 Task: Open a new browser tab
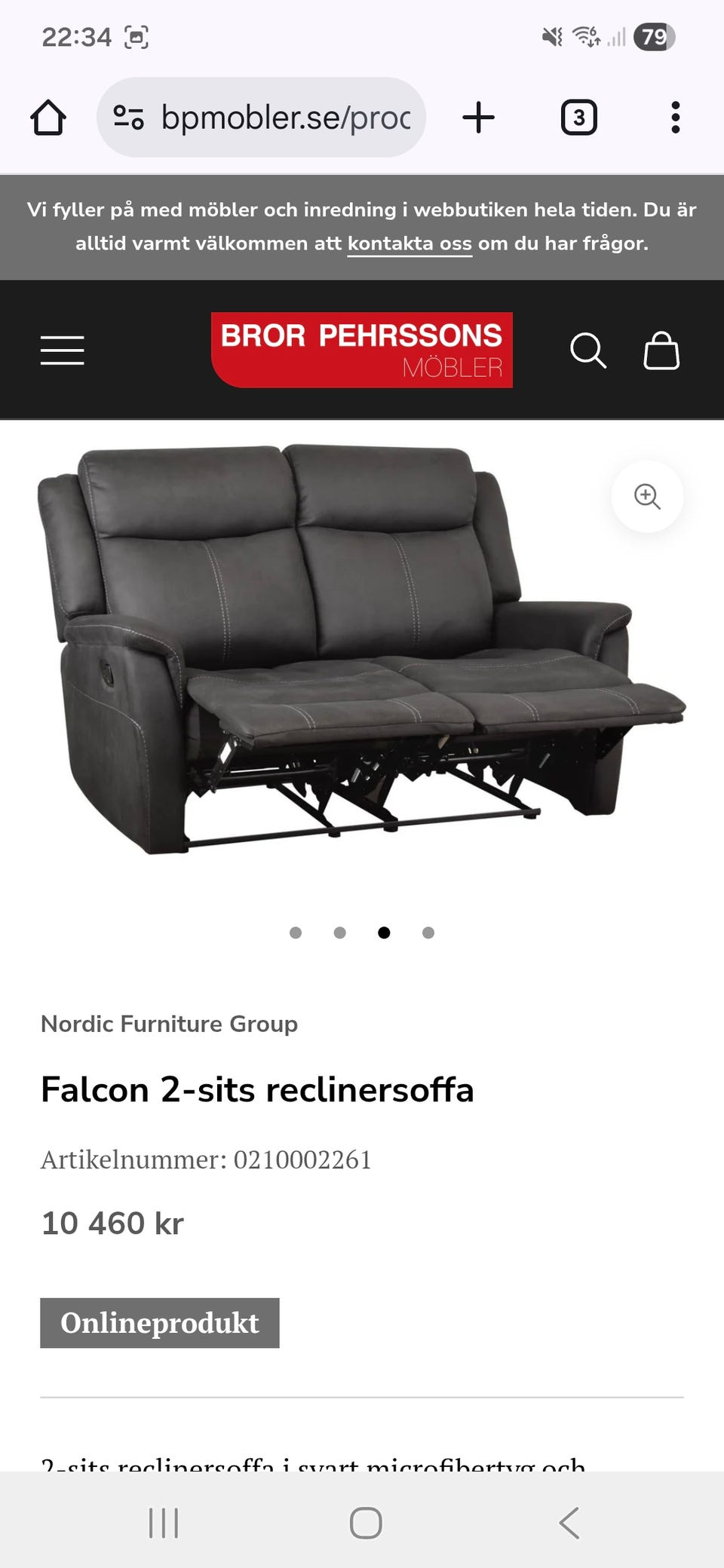point(478,118)
